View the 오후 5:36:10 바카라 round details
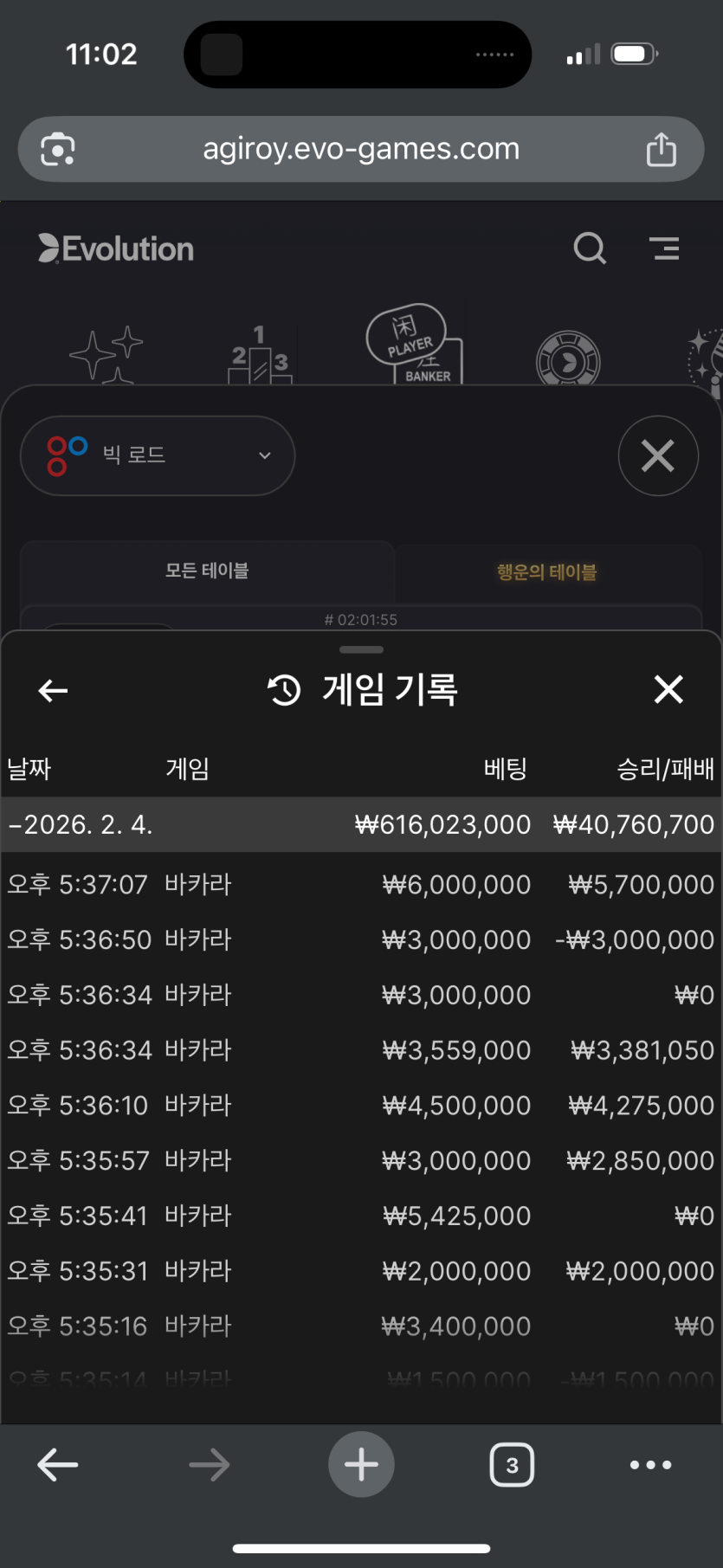Screen dimensions: 723x1568 [360, 1105]
